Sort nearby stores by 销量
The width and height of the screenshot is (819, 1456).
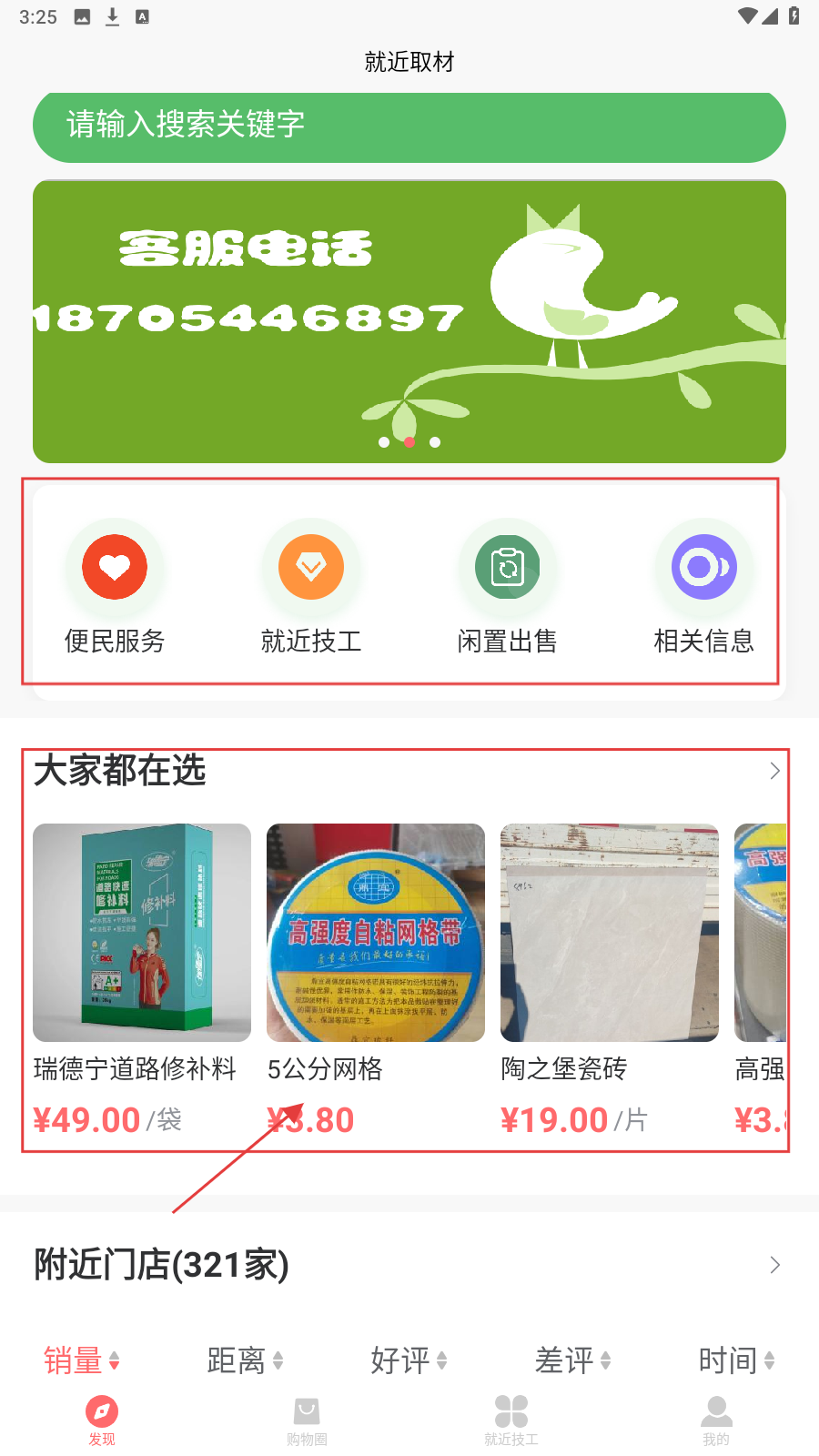point(82,1360)
